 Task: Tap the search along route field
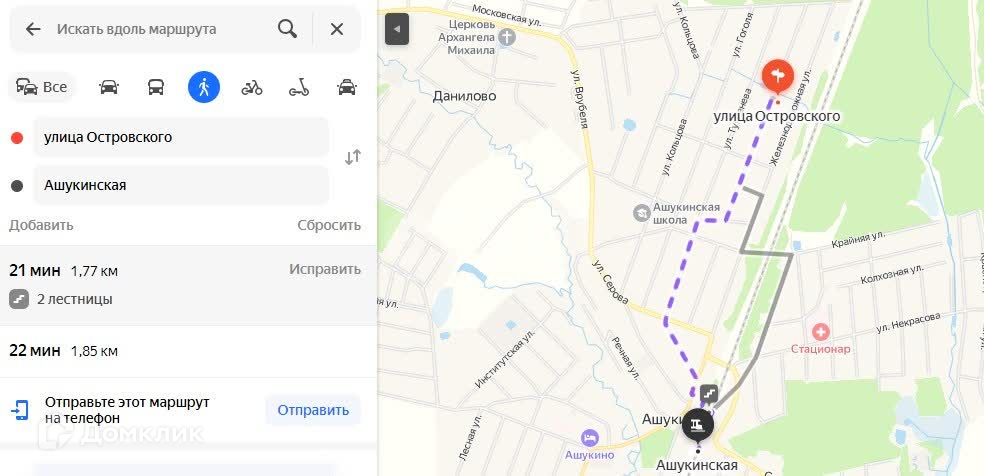click(150, 29)
